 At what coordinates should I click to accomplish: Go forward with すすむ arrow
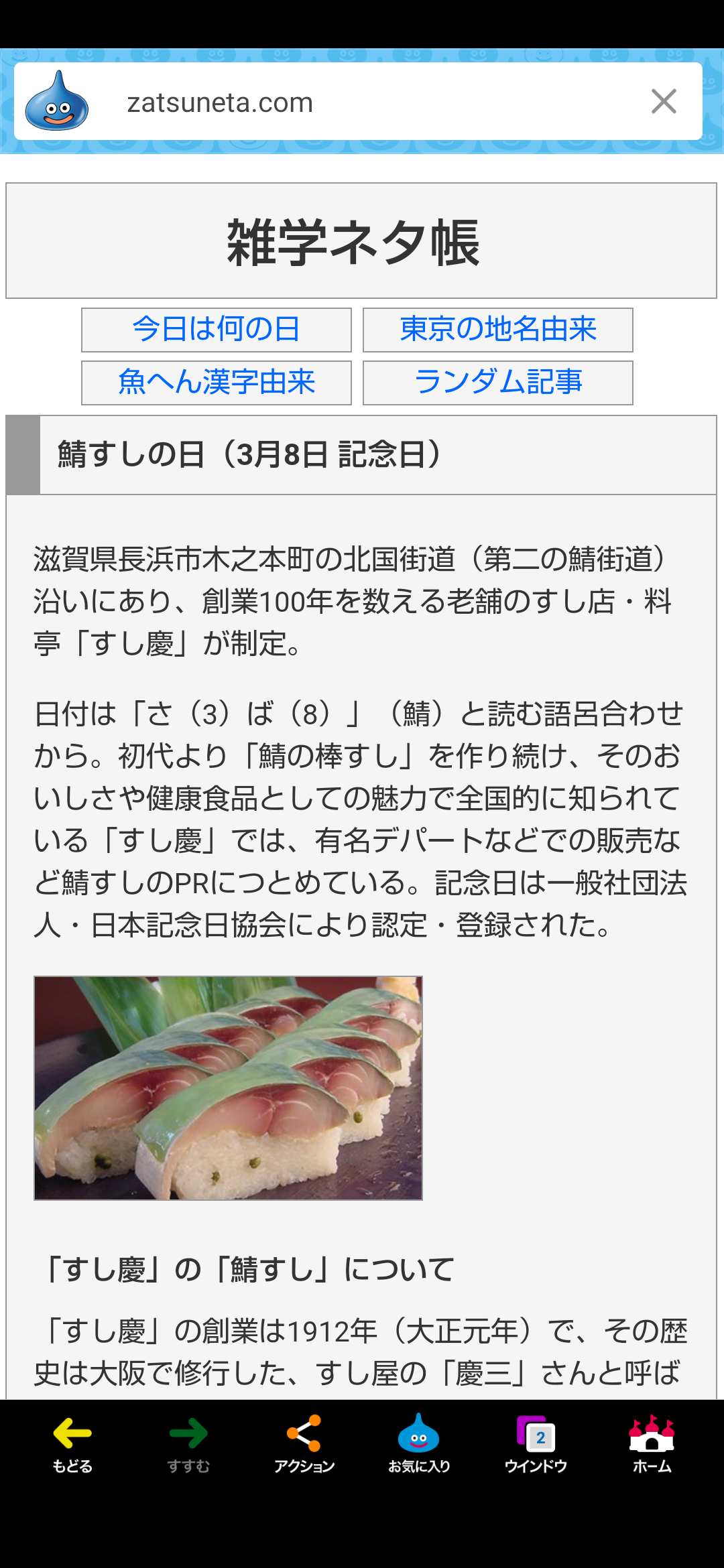click(x=188, y=1444)
